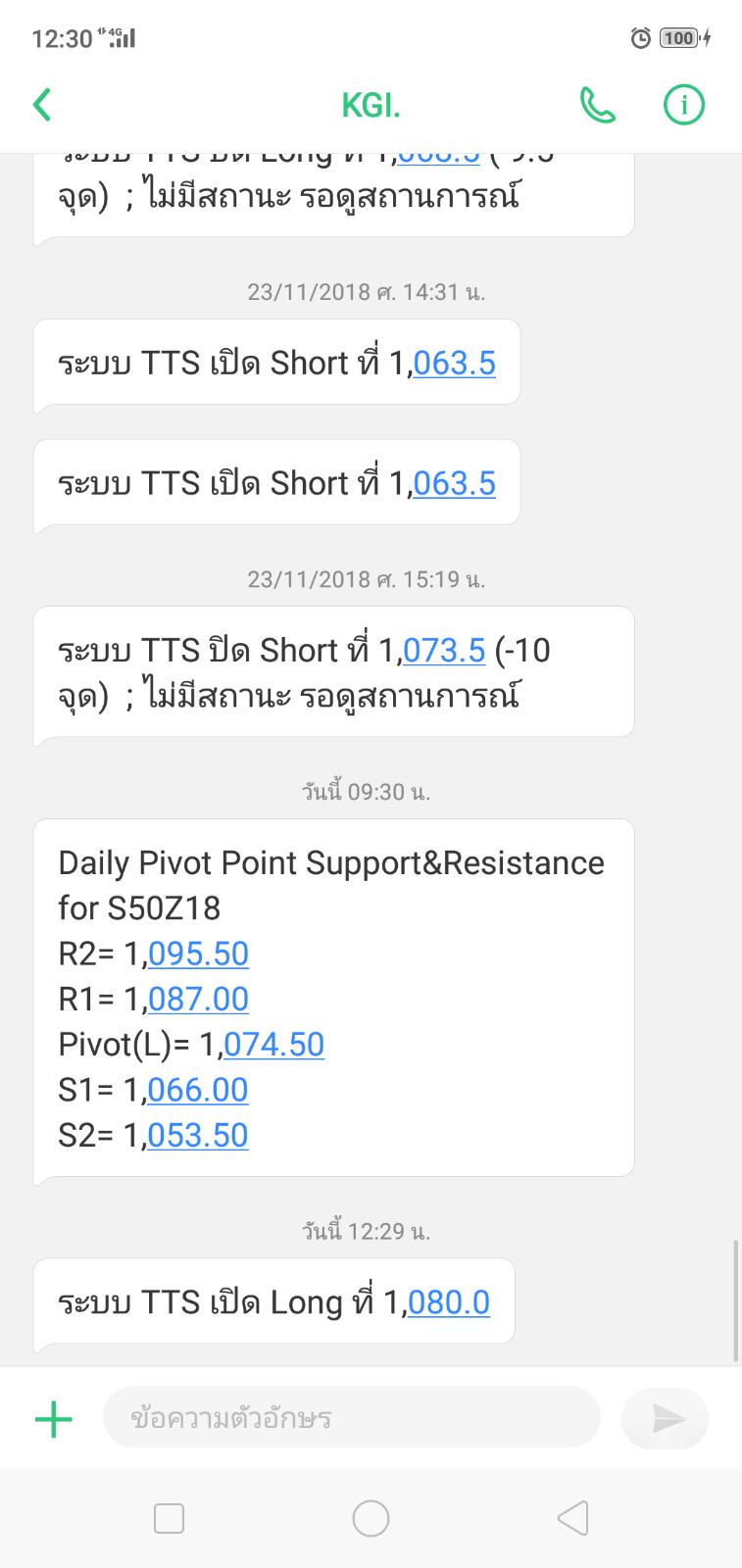
Task: Tap the linked number 074.50 after Pivot(L)
Action: pos(273,1045)
